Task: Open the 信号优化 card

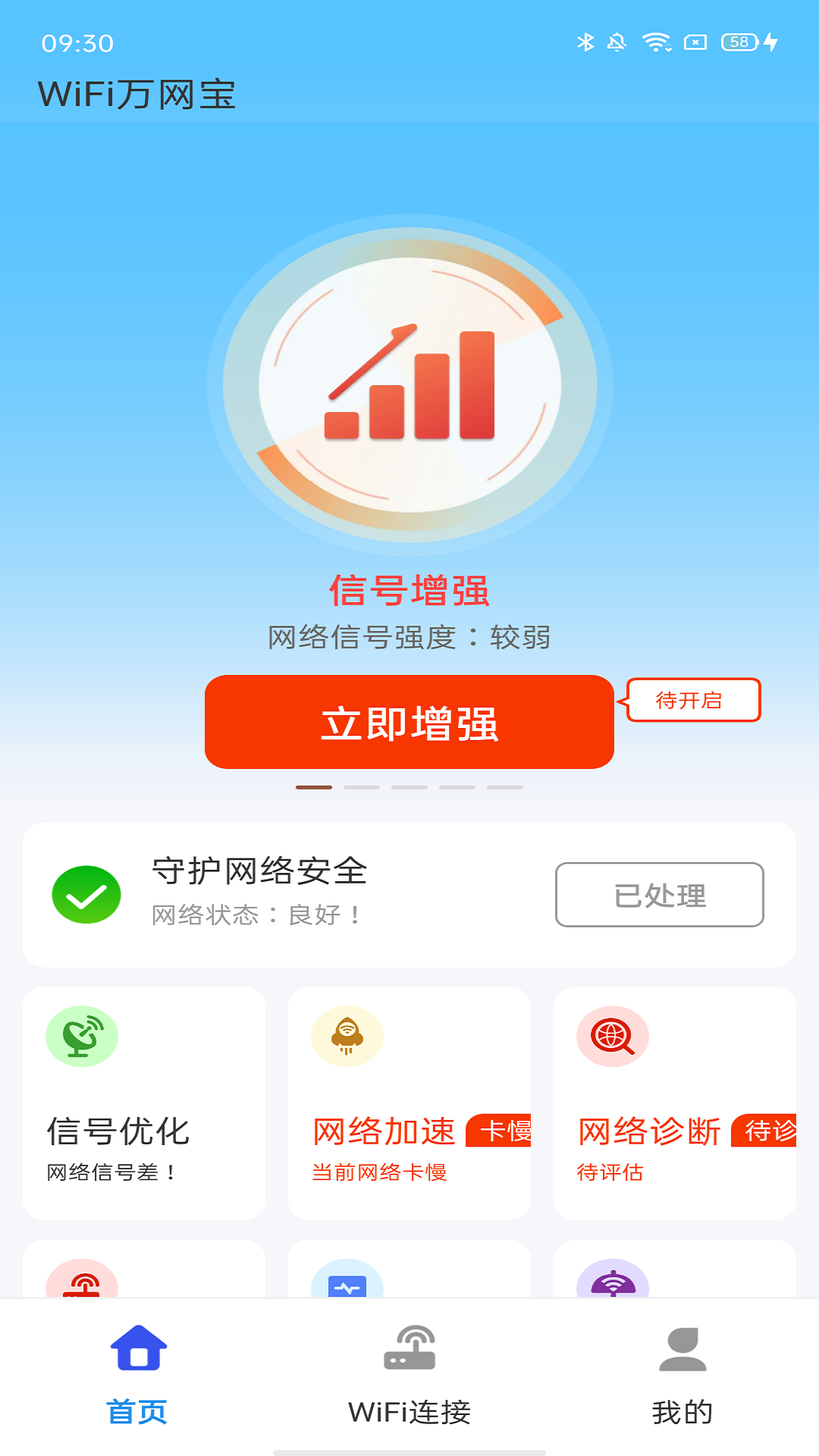Action: point(144,1103)
